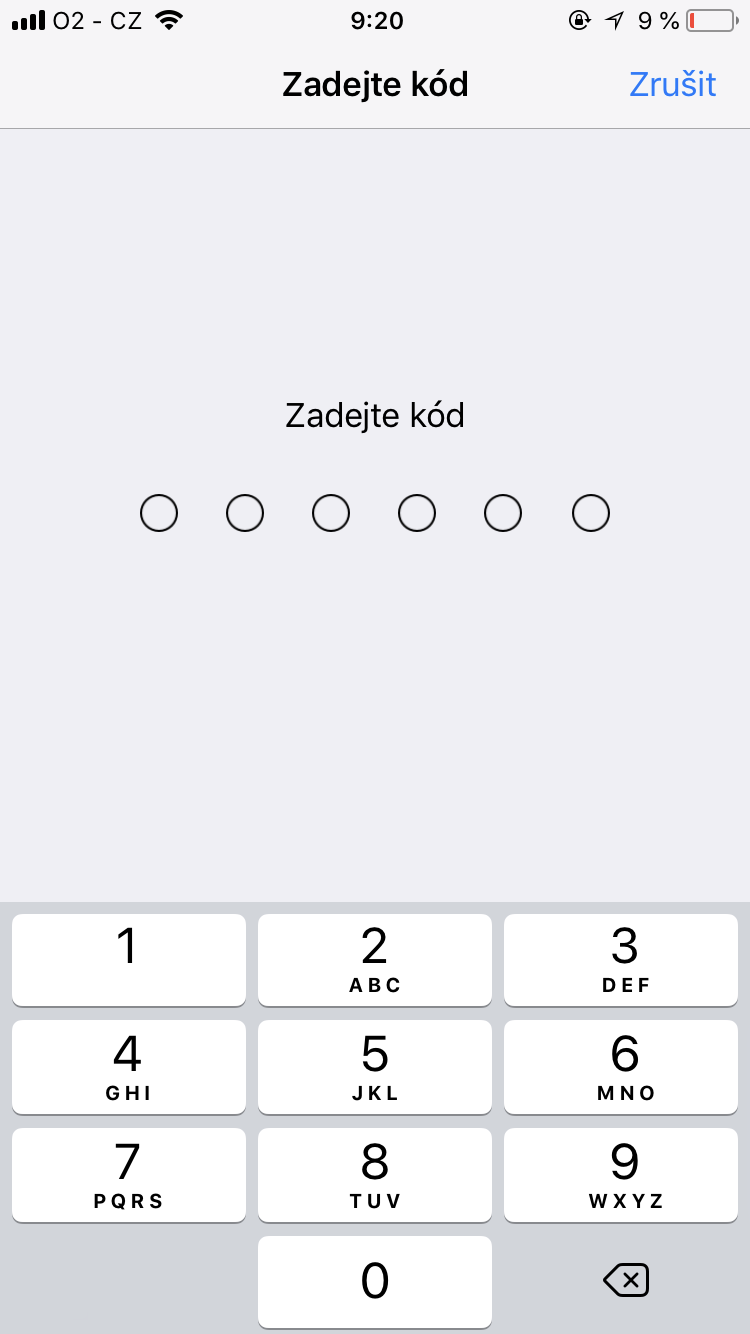Tap Zrušit to cancel passcode entry
750x1334 pixels.
[672, 85]
